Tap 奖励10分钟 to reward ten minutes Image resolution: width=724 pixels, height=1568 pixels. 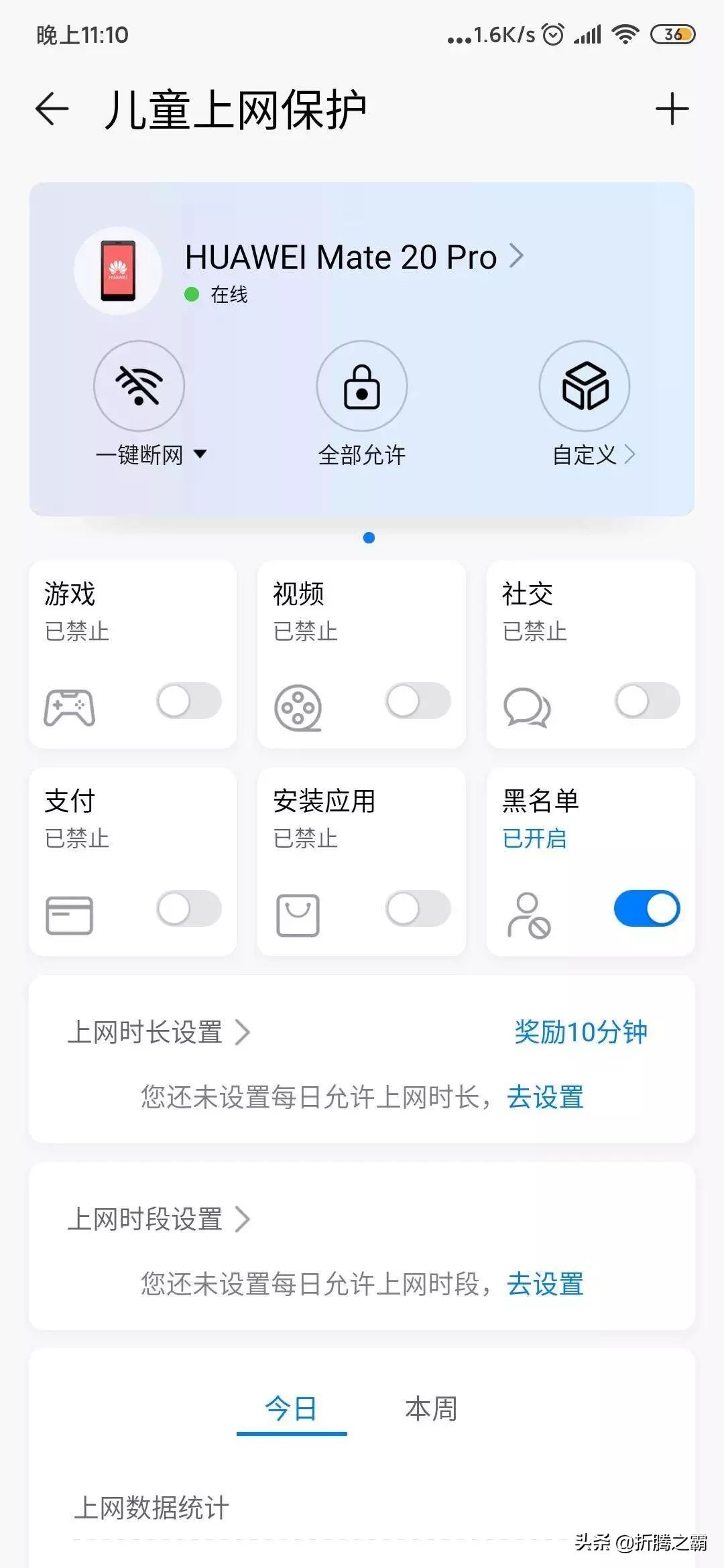581,1033
